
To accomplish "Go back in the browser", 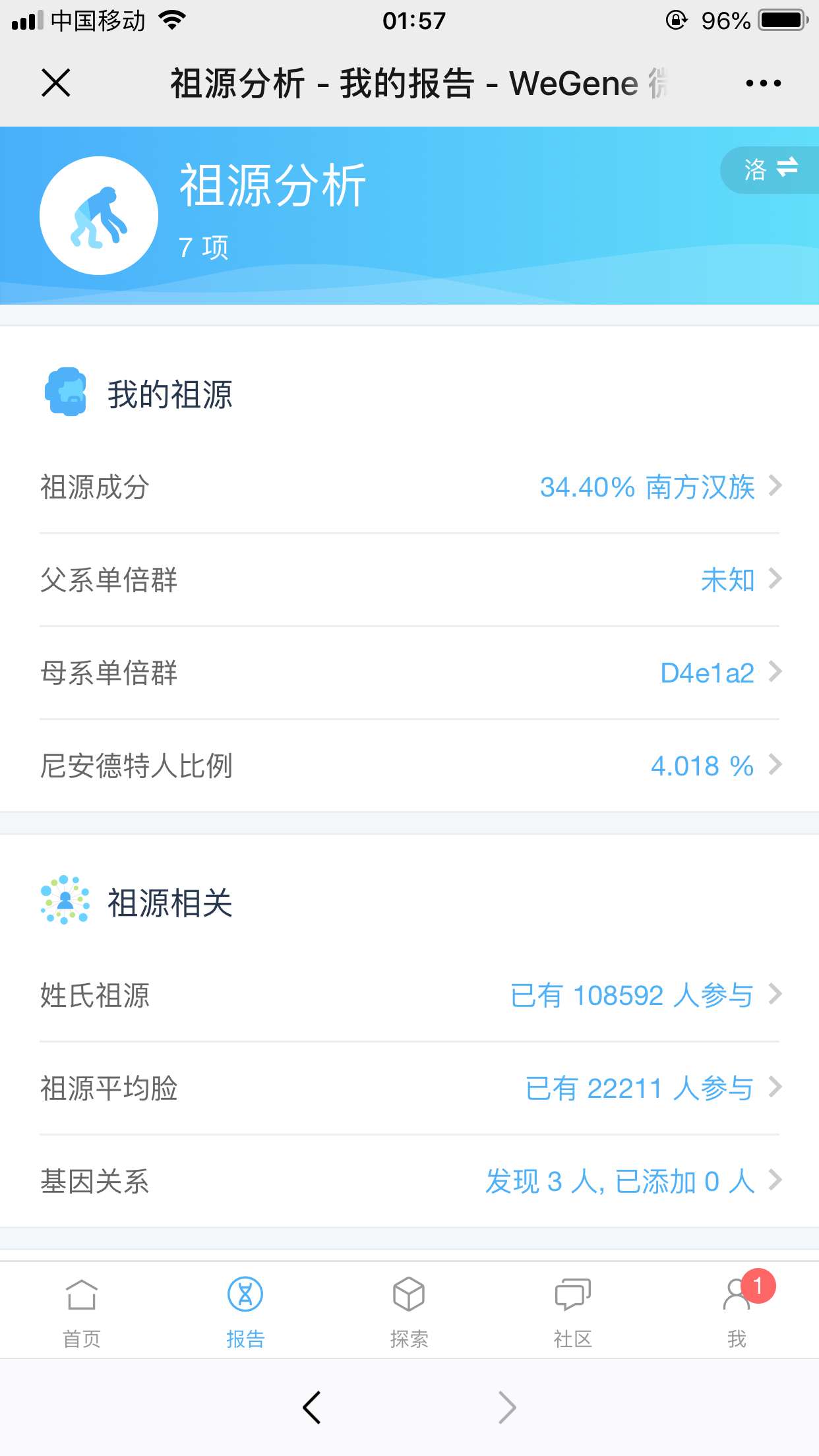I will tap(312, 1407).
